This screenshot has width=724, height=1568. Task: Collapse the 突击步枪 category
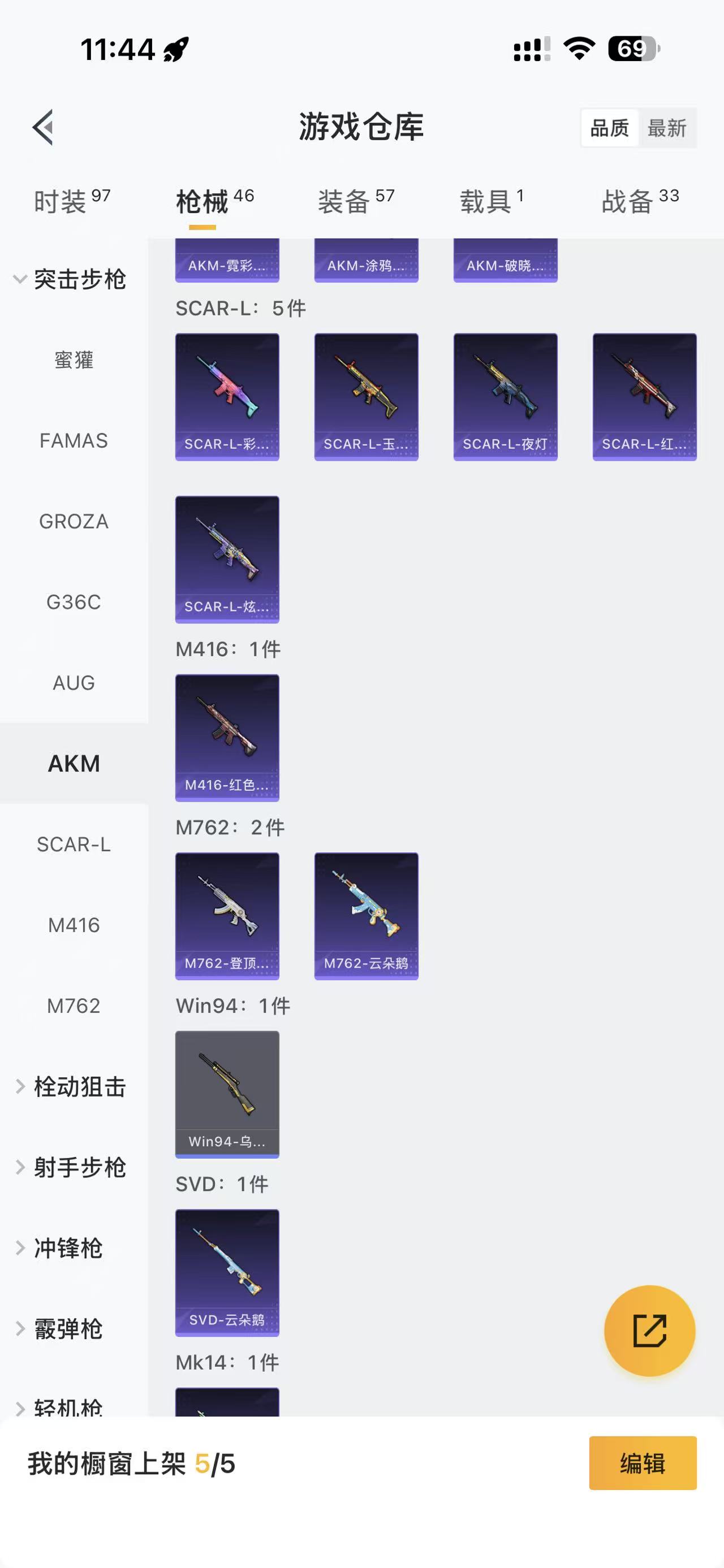(x=70, y=280)
